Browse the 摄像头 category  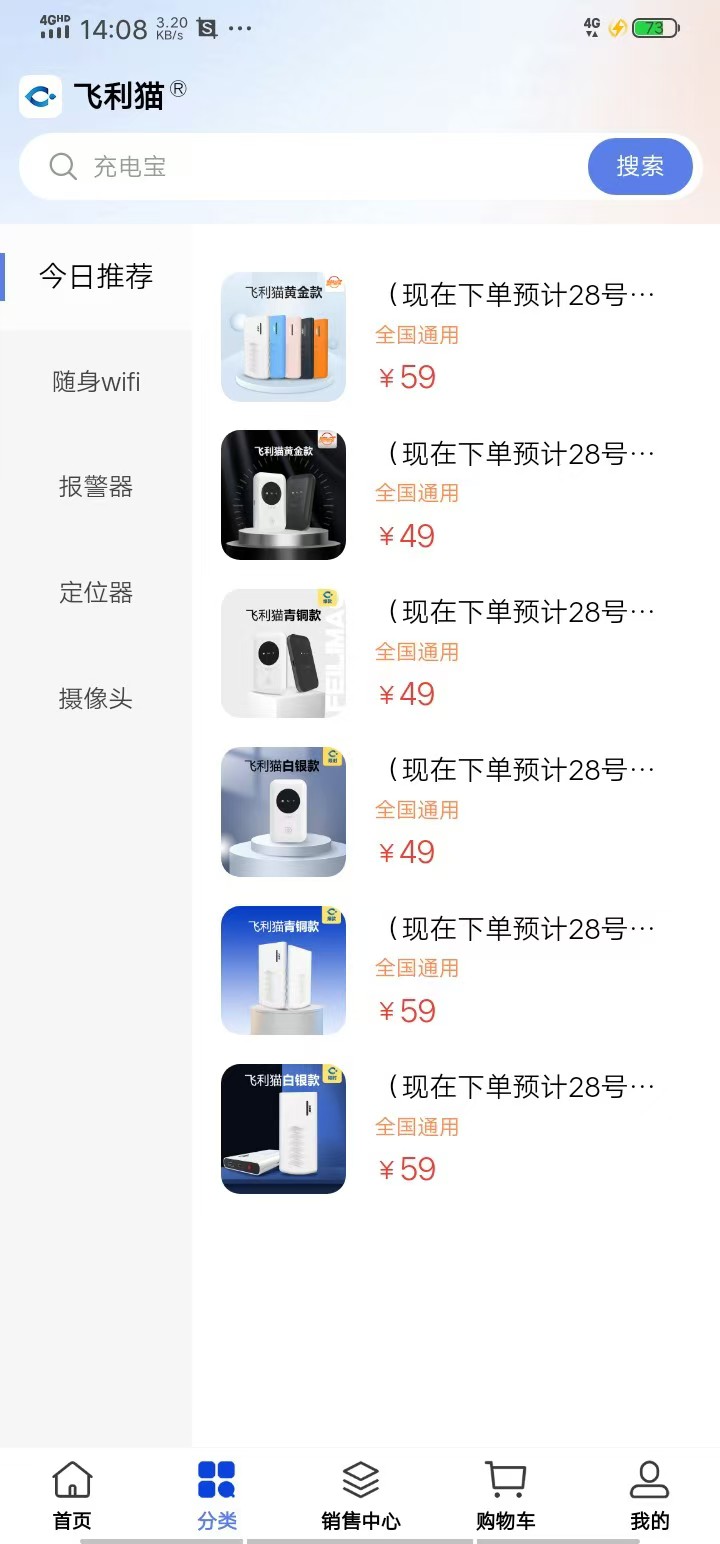[96, 698]
